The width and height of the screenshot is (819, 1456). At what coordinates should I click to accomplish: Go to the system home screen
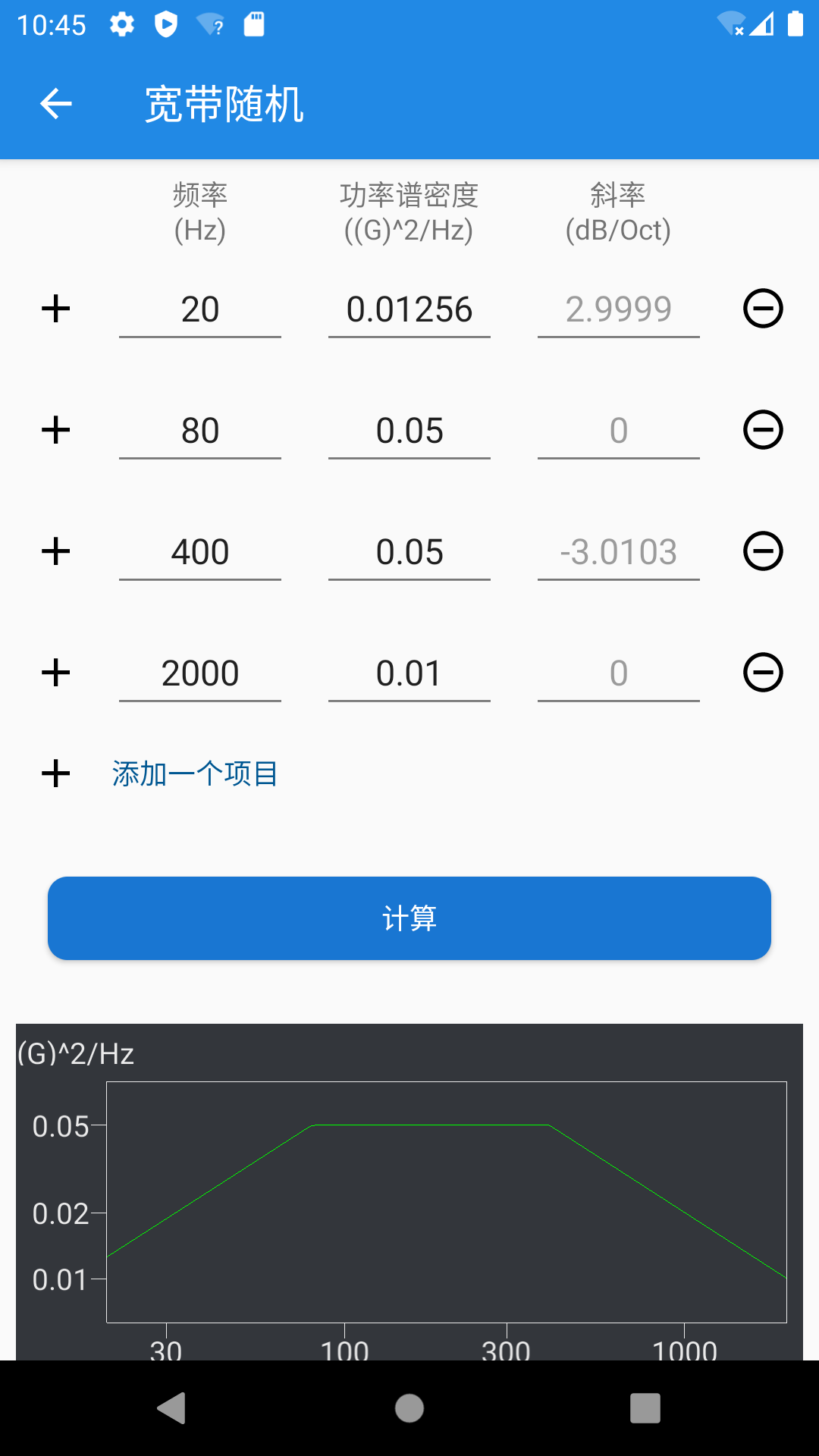coord(409,1408)
